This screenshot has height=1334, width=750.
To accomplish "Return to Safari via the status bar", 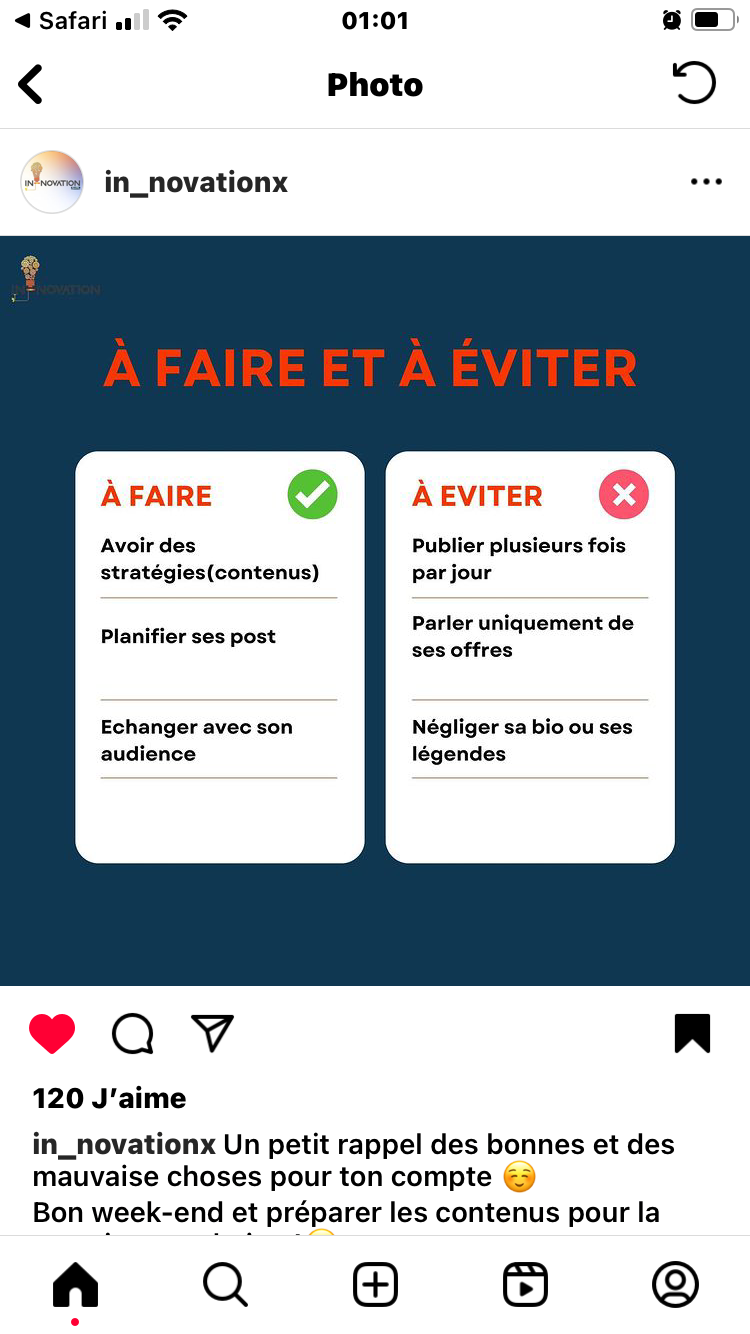I will tap(60, 20).
